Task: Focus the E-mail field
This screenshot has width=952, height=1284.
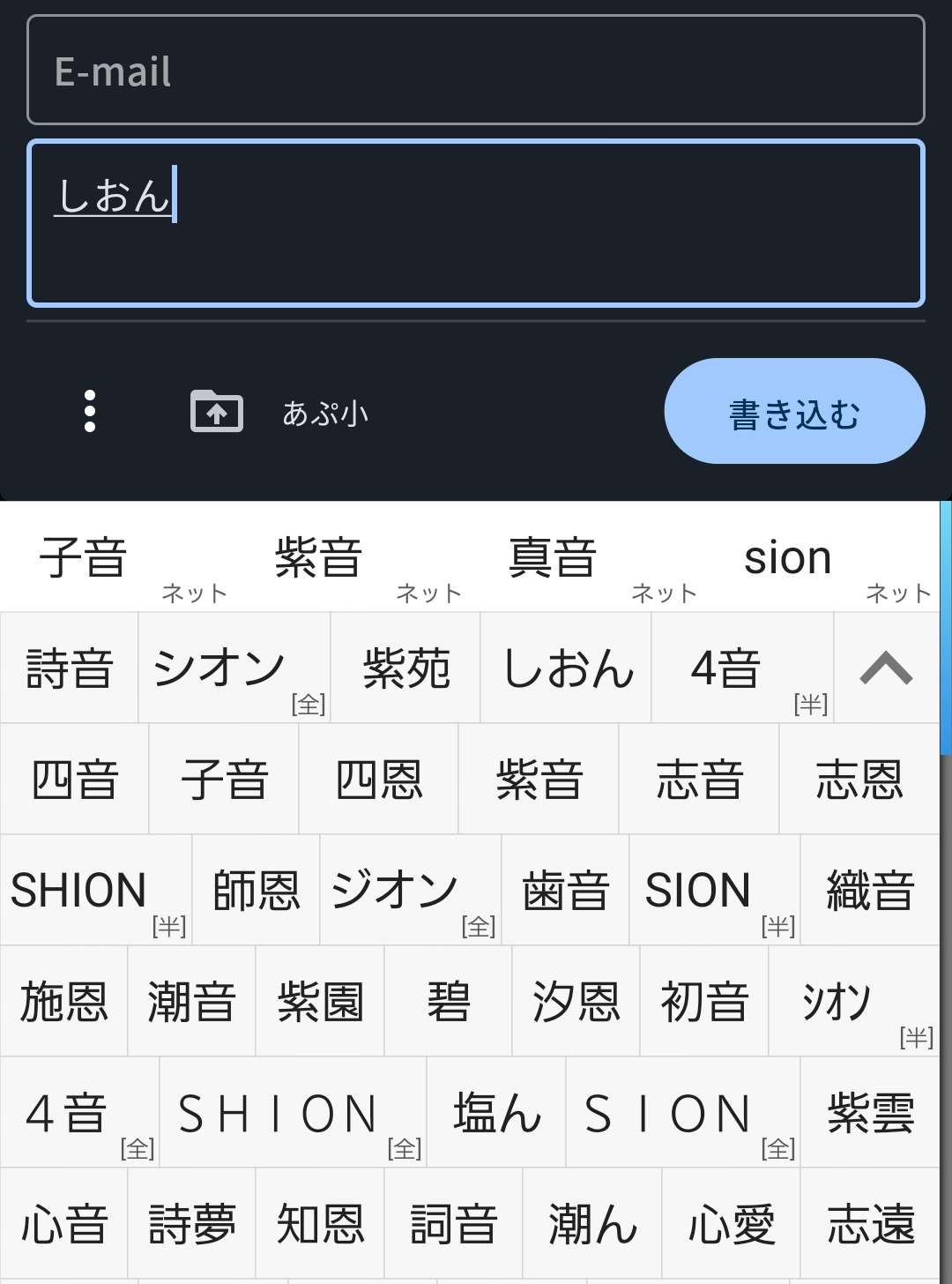Action: tap(476, 71)
